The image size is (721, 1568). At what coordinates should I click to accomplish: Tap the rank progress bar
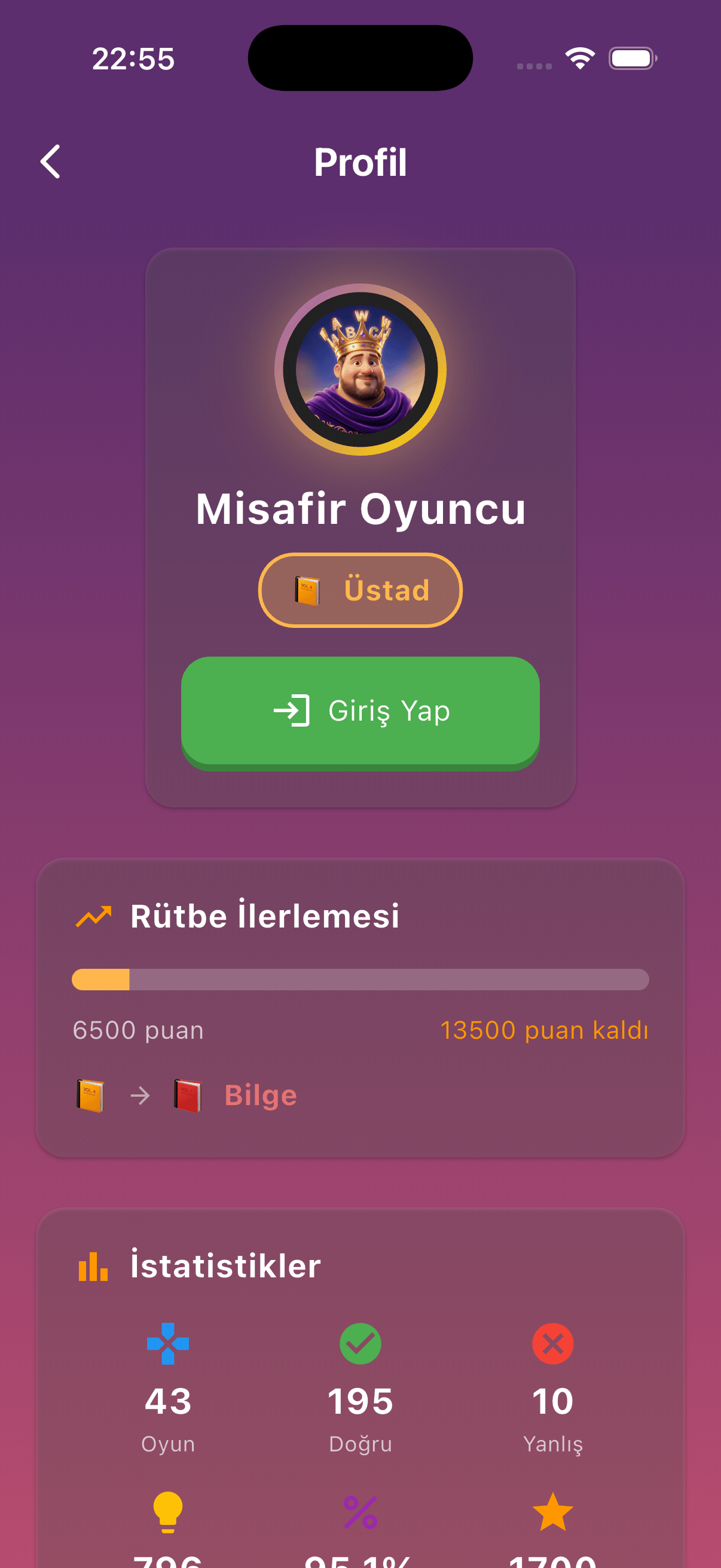360,980
